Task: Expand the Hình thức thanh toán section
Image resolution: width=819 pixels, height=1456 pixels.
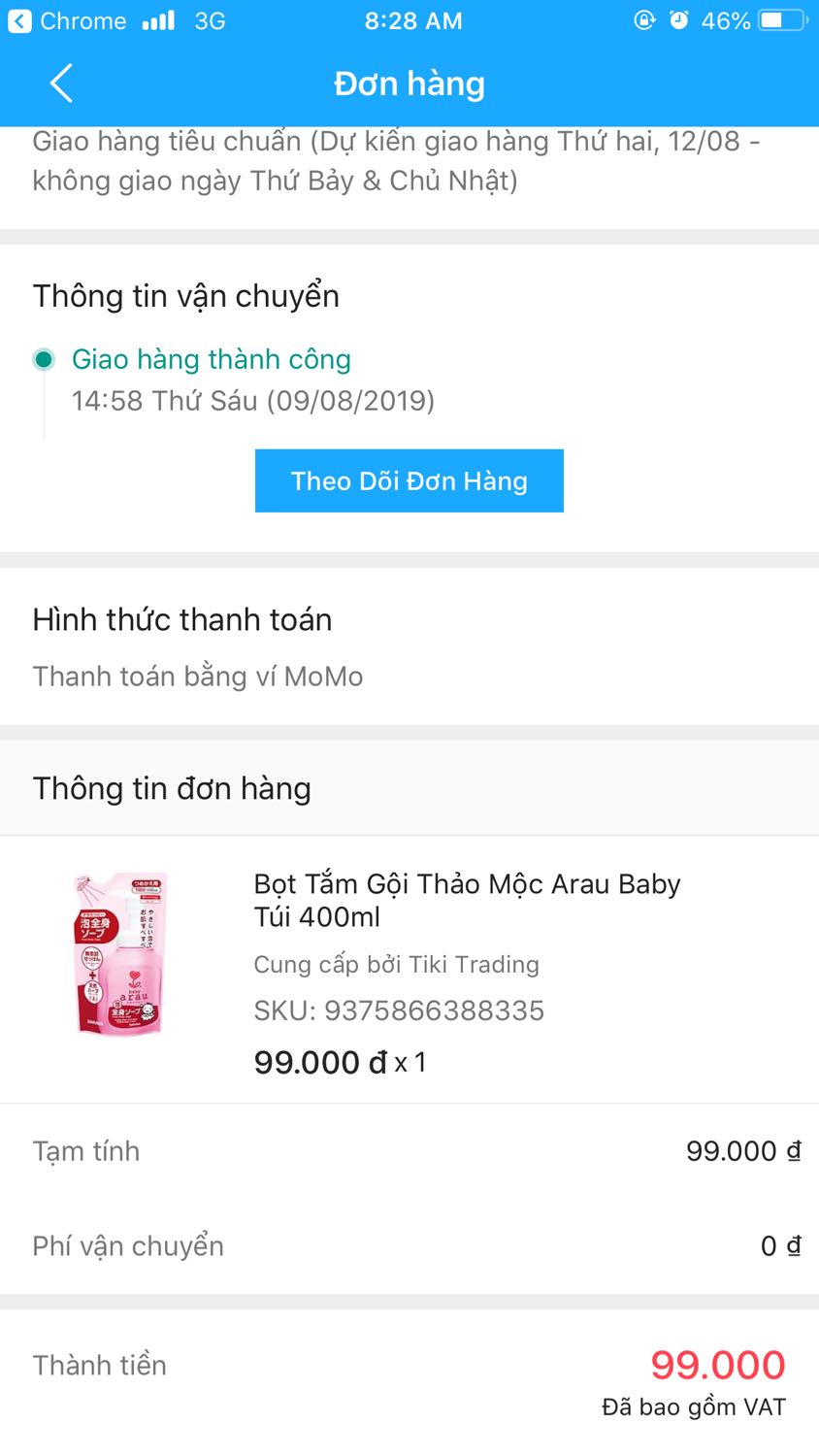Action: click(182, 619)
